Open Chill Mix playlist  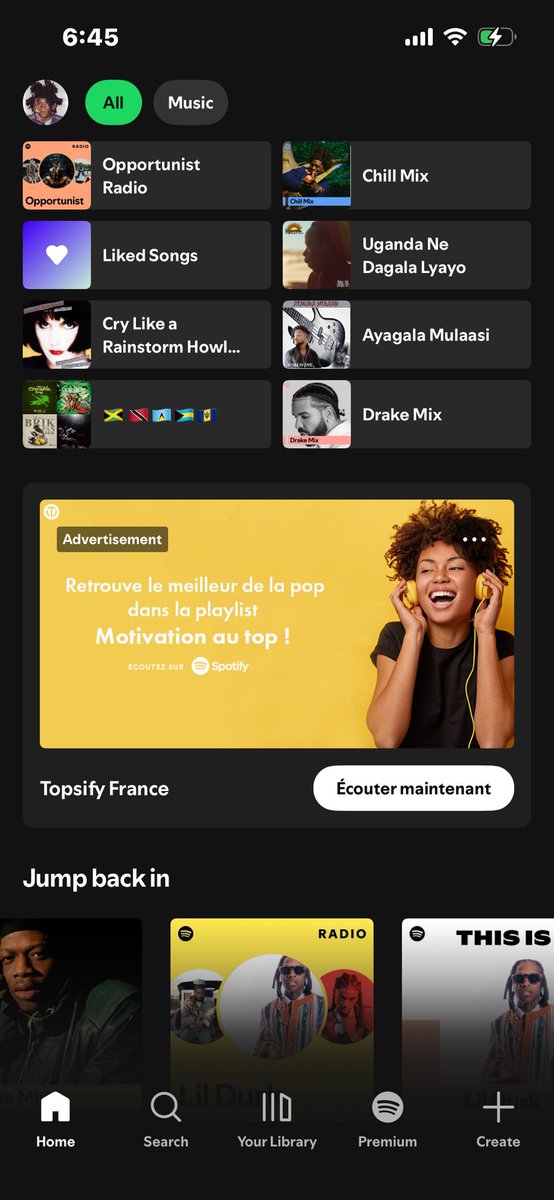point(407,175)
